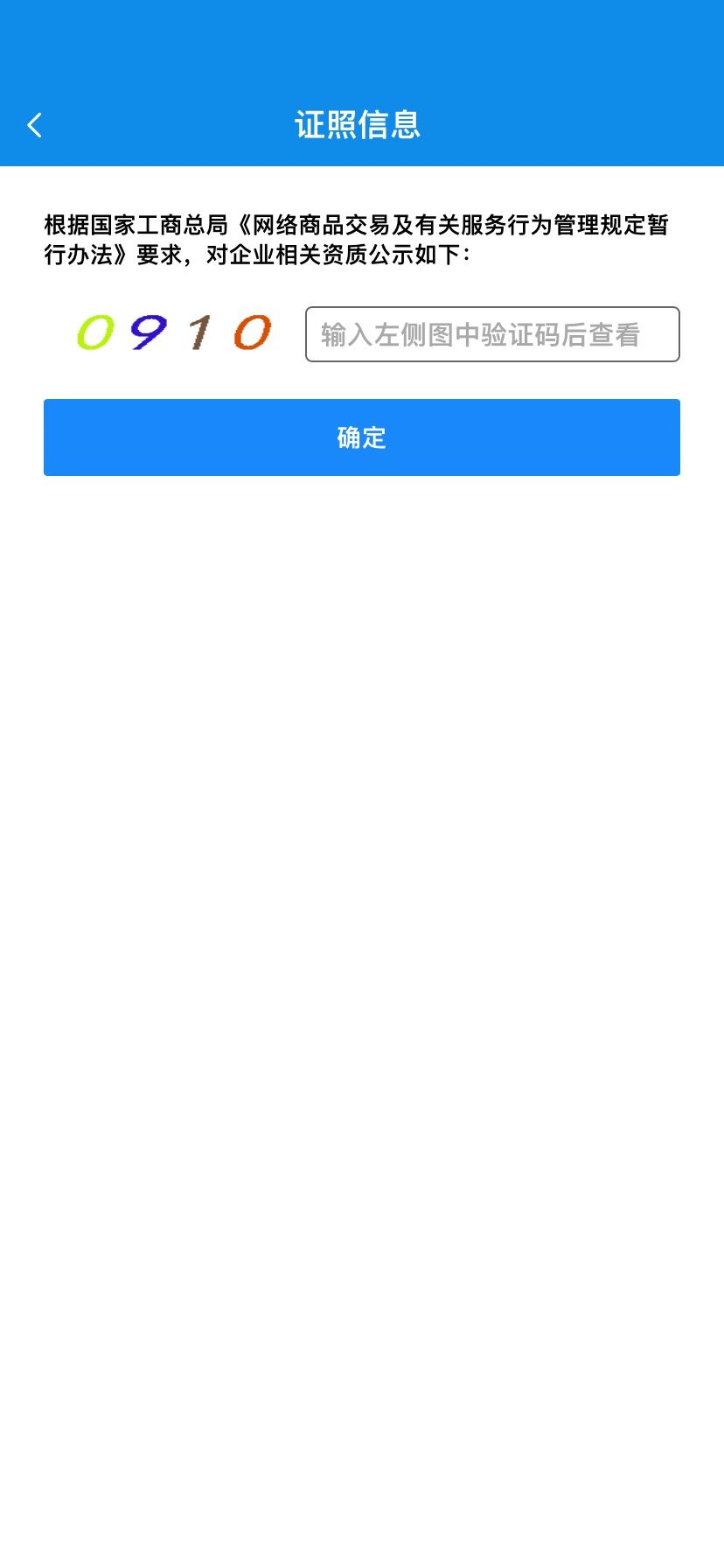Screen dimensions: 724x1568
Task: Refresh the 0910 captcha image
Action: coord(174,332)
